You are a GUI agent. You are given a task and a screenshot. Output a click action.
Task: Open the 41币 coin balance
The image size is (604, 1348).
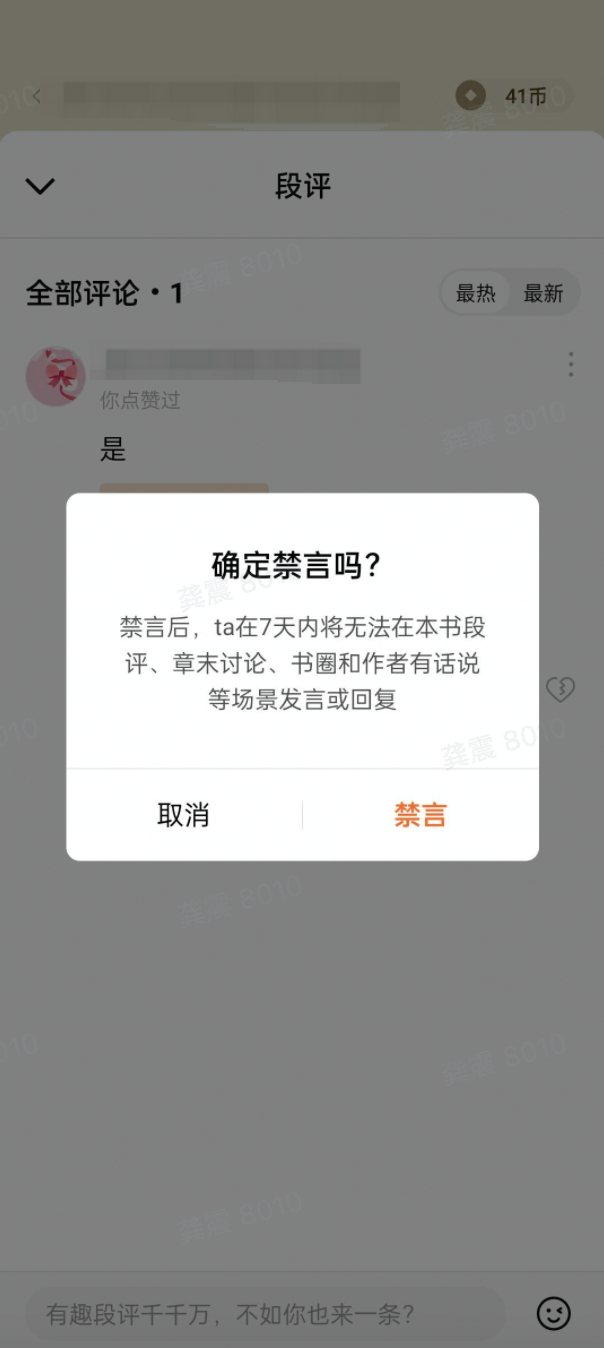tap(514, 96)
